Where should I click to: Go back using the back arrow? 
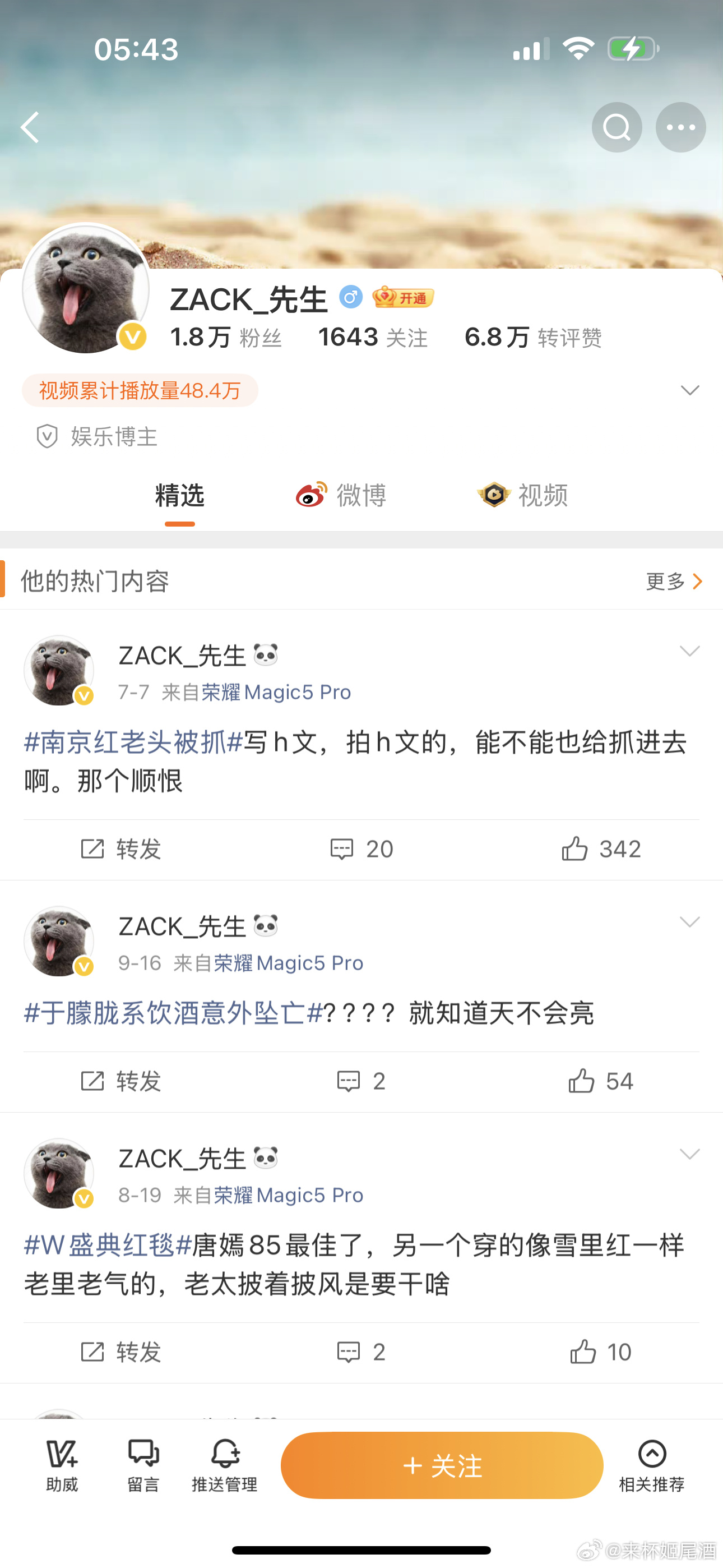[30, 127]
